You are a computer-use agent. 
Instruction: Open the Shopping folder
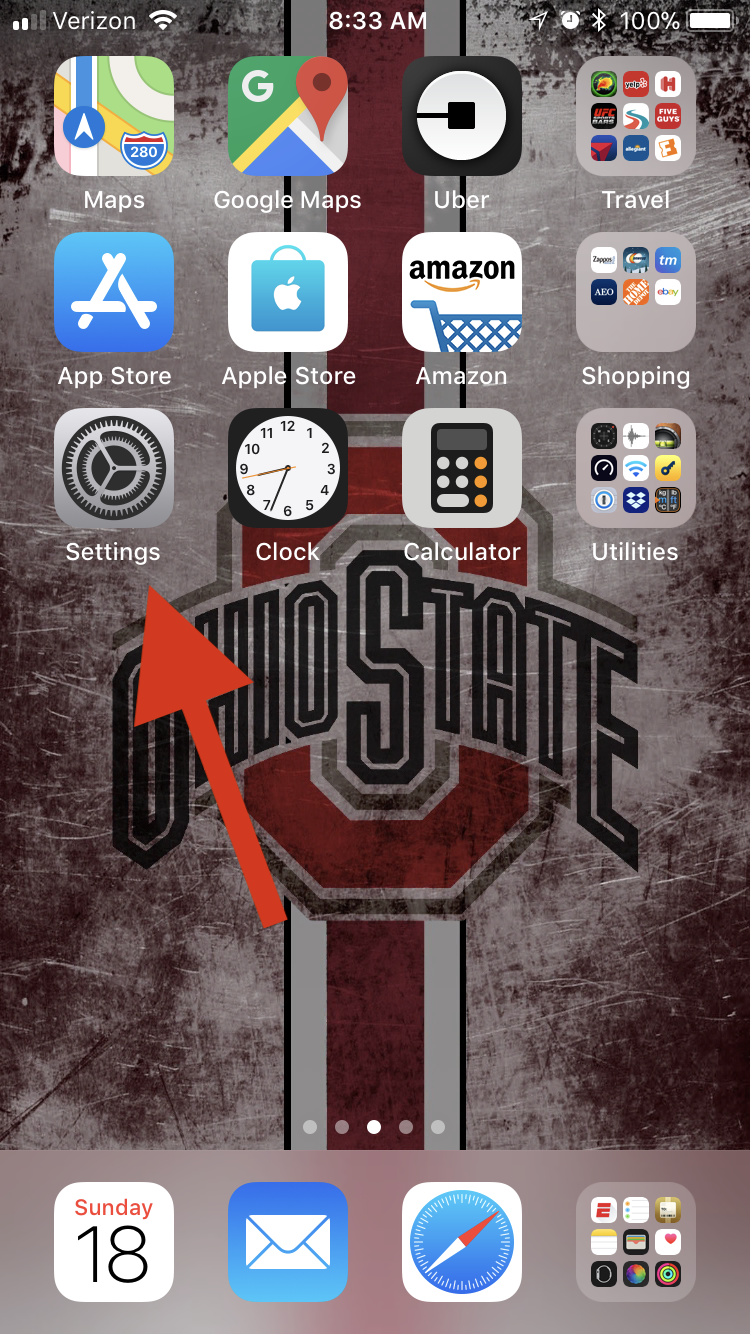[x=636, y=292]
